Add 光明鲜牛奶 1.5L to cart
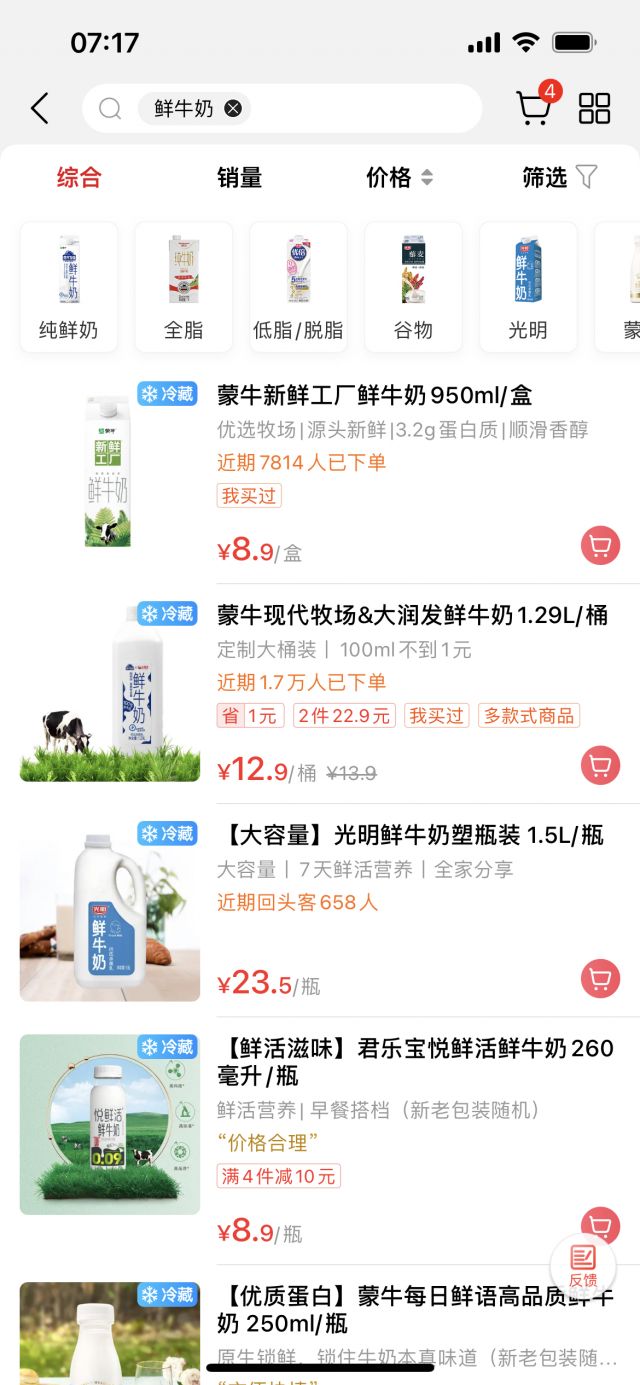This screenshot has height=1385, width=640. 600,979
